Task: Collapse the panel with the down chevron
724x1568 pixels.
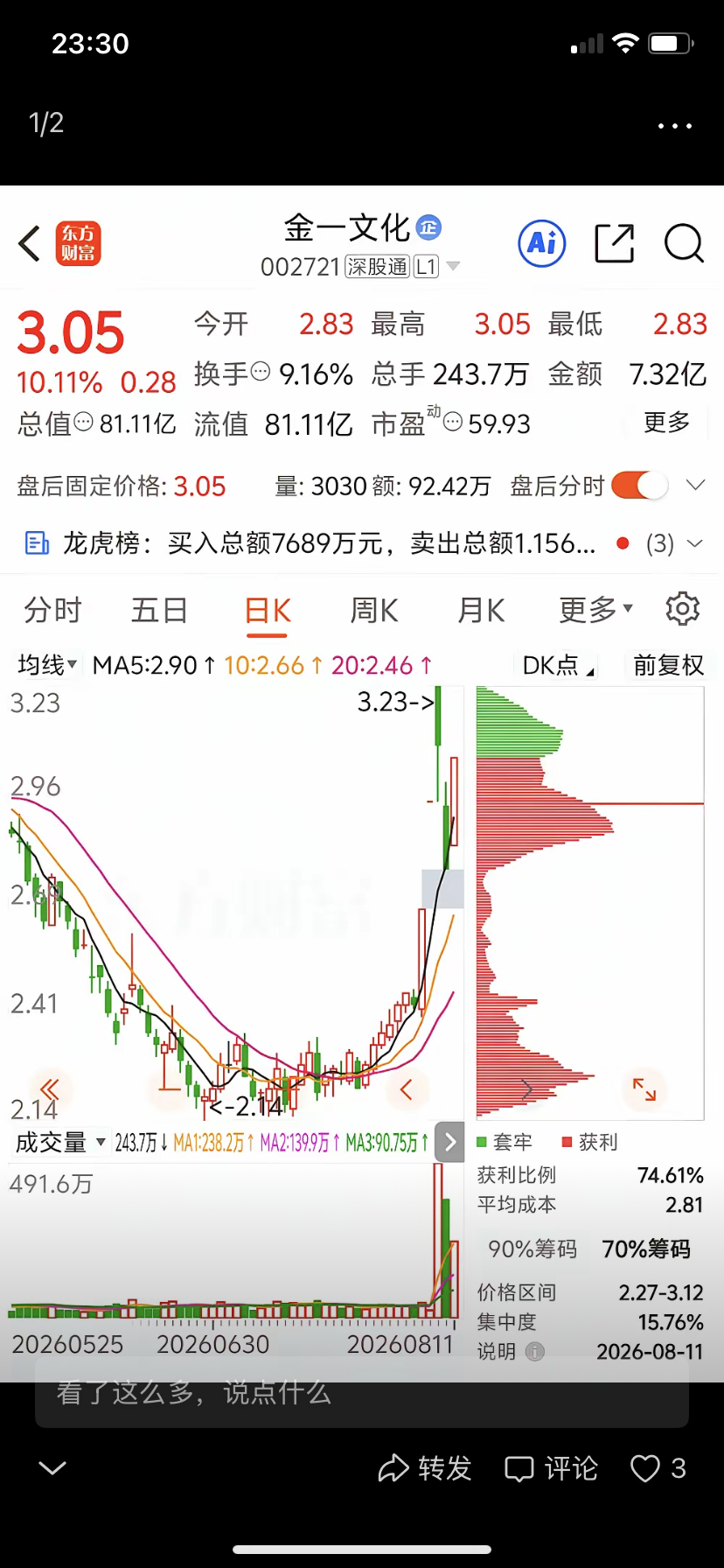Action: click(x=52, y=1467)
